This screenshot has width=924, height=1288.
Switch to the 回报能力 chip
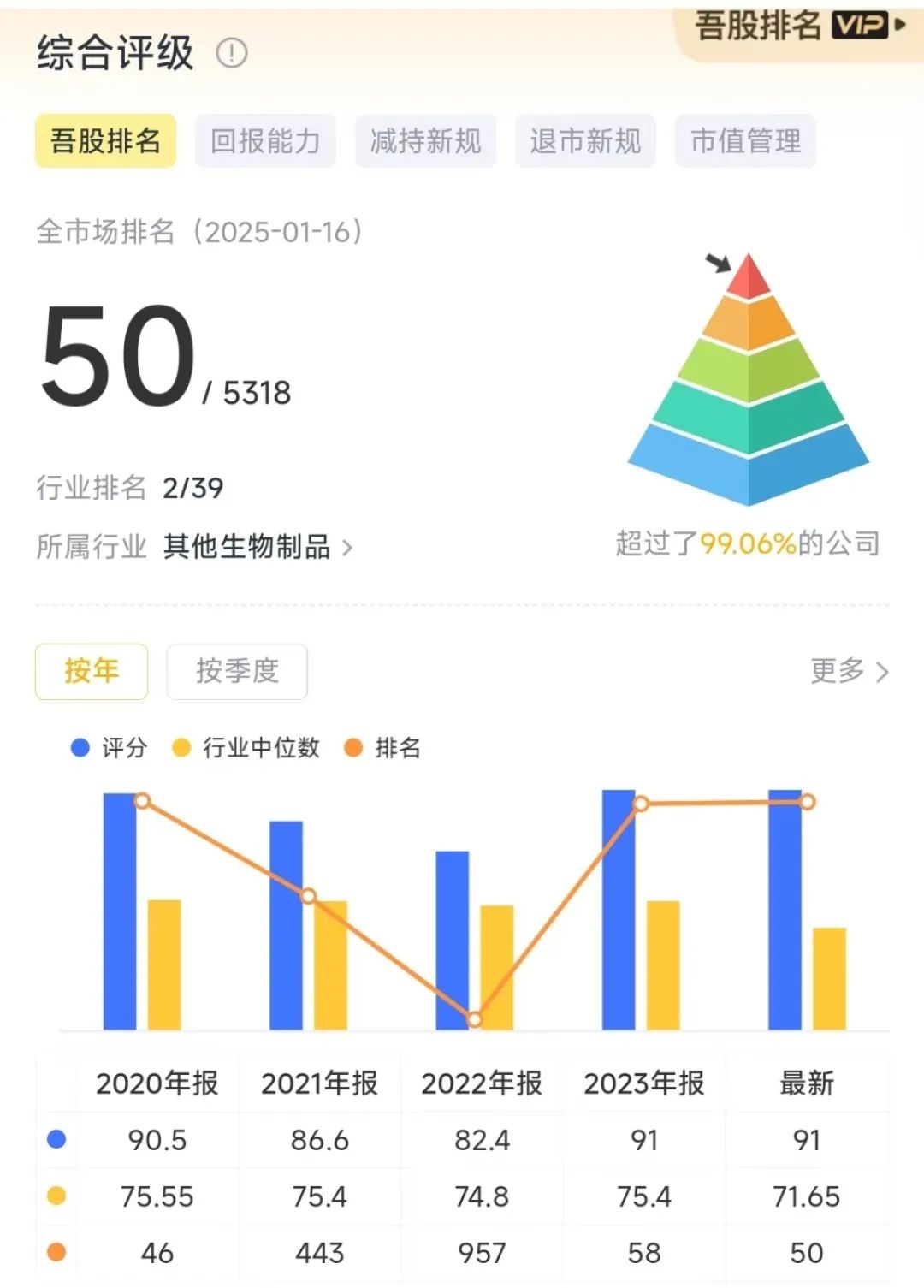(x=265, y=140)
